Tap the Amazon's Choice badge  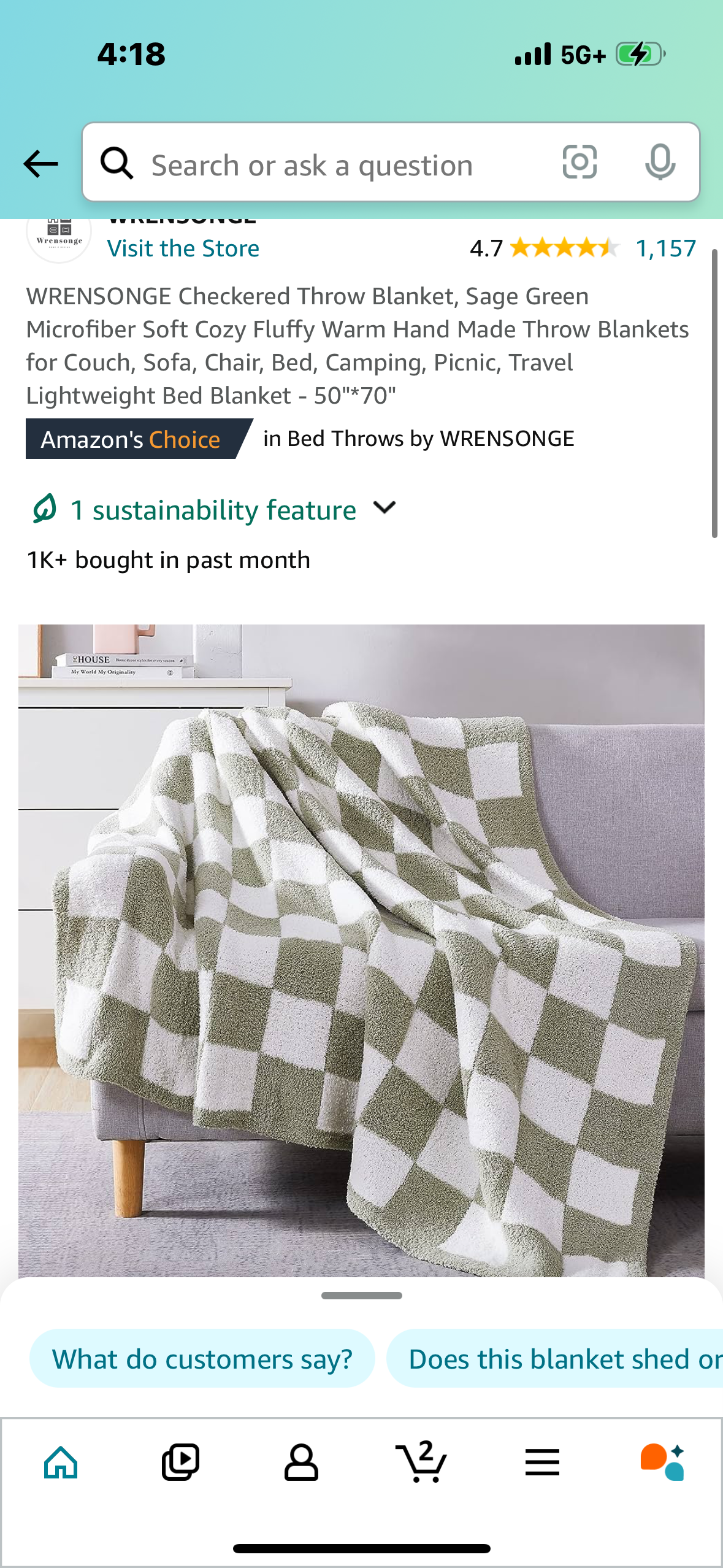(131, 439)
